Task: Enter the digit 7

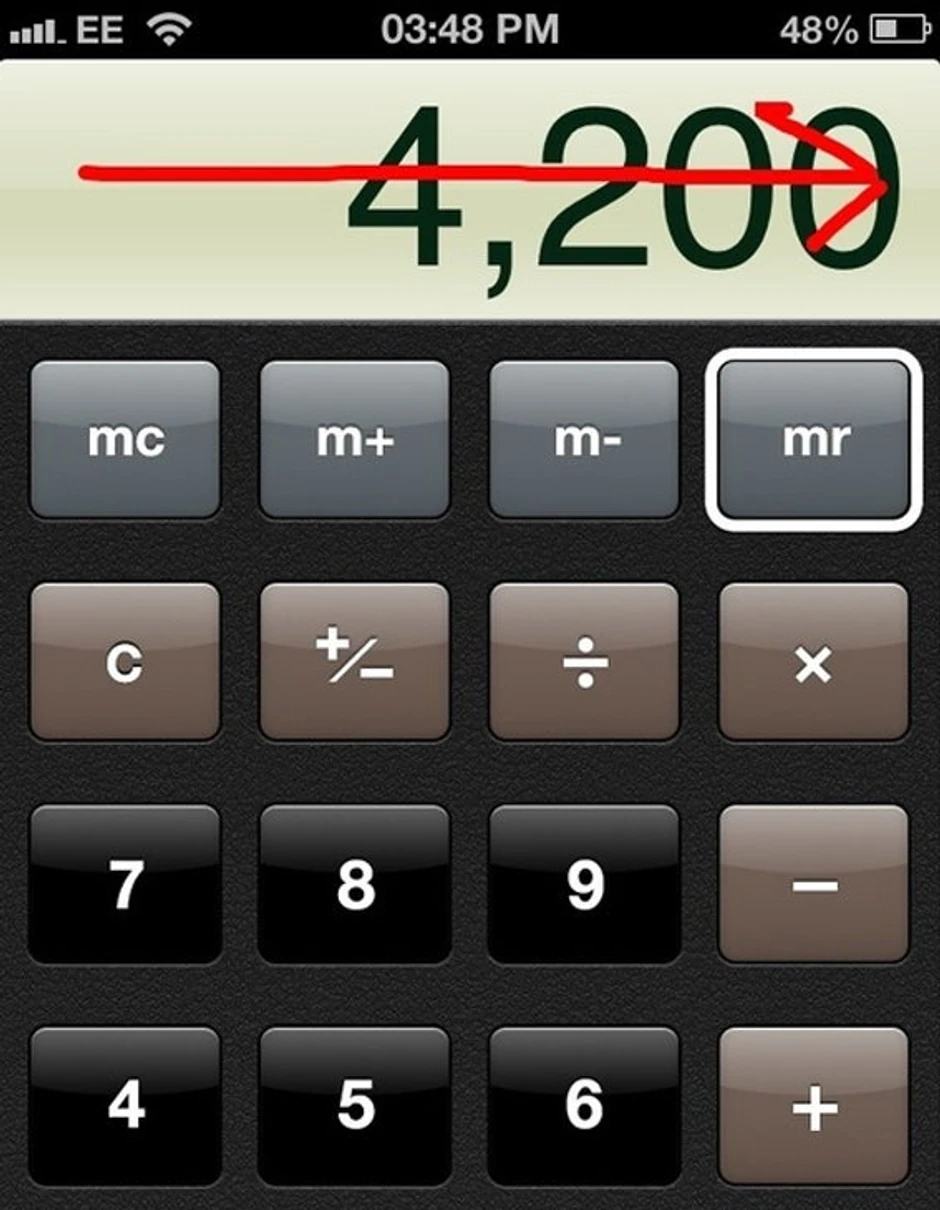Action: pos(125,884)
